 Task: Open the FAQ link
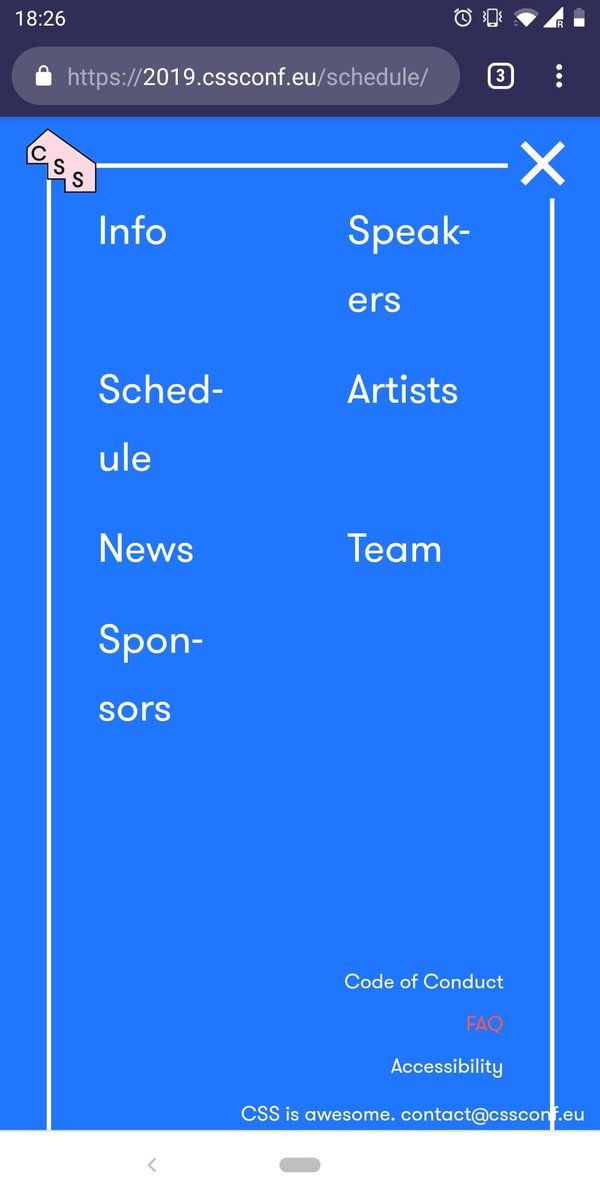(x=484, y=1024)
